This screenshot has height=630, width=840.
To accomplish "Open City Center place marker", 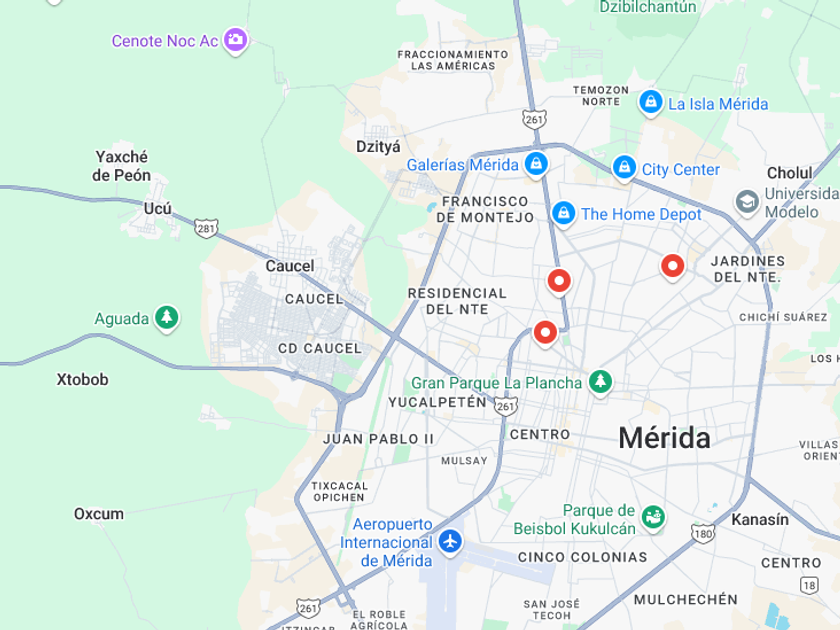I will pyautogui.click(x=624, y=168).
